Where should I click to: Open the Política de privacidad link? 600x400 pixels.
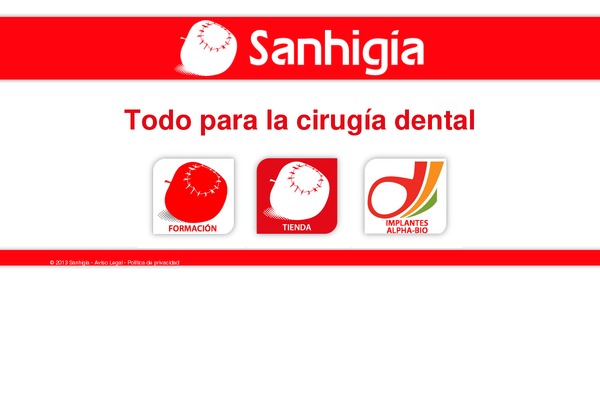[x=153, y=262]
